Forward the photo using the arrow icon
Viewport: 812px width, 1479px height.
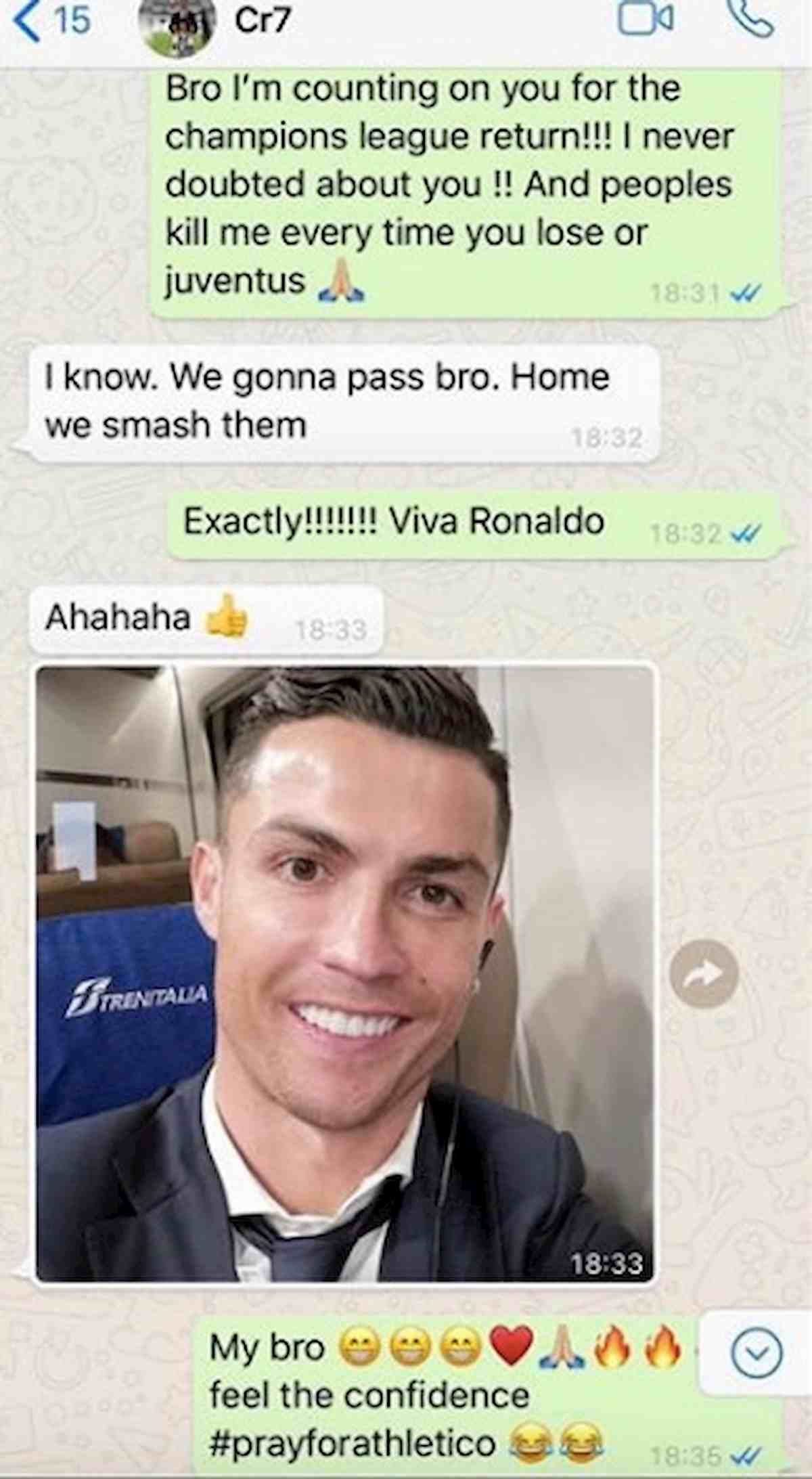[704, 974]
